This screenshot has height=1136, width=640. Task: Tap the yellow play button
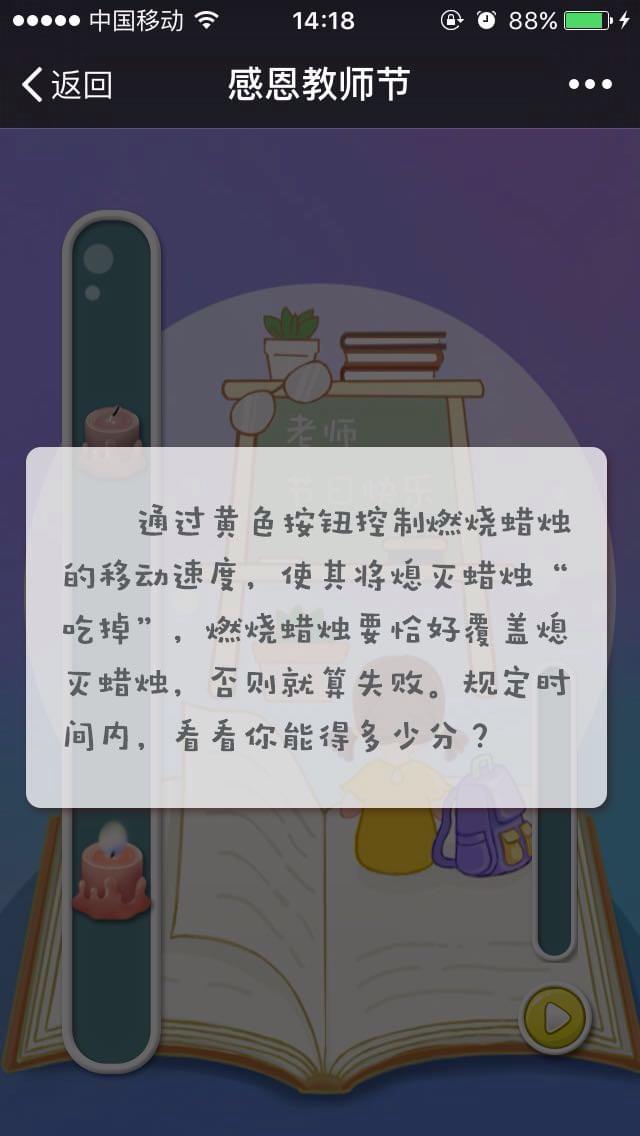[556, 1018]
